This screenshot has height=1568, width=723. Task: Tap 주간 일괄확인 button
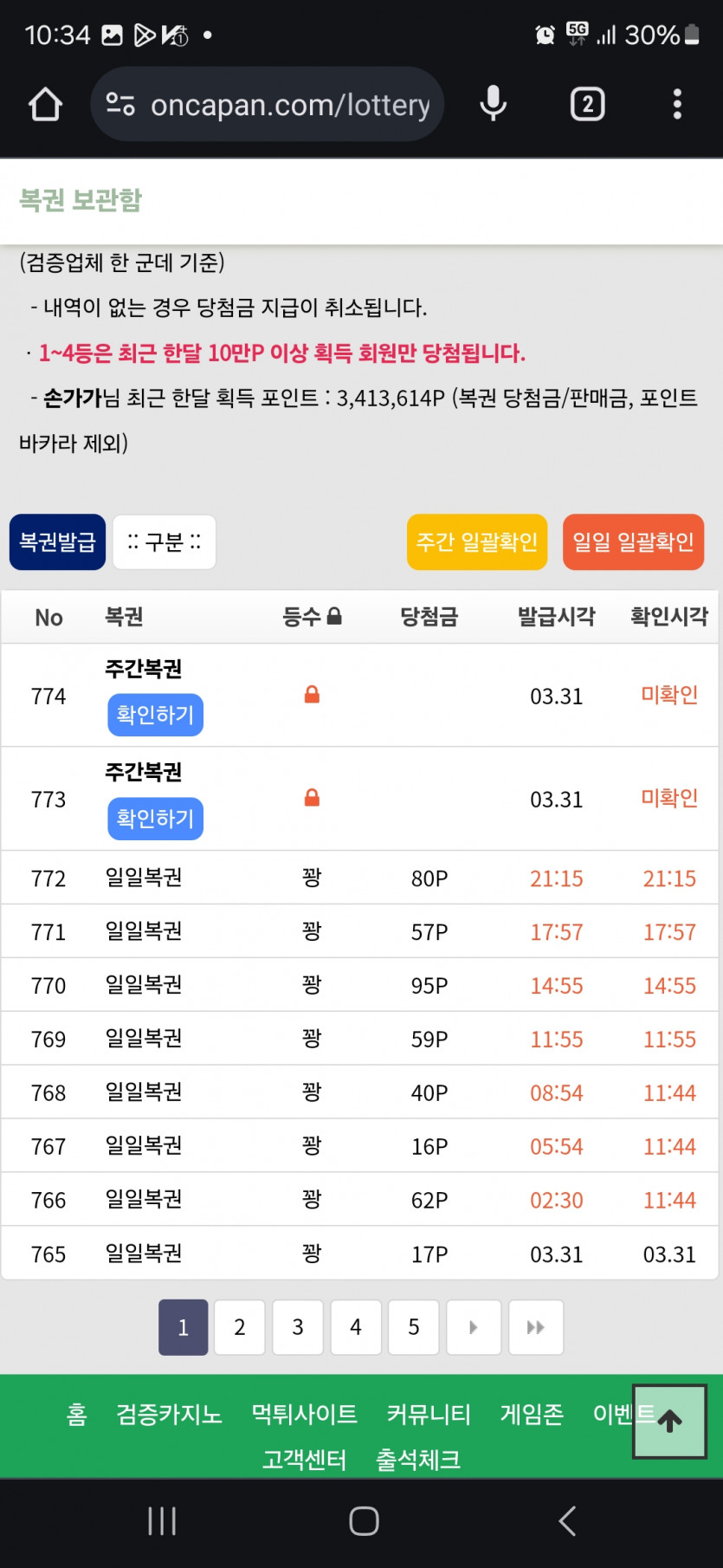[477, 542]
